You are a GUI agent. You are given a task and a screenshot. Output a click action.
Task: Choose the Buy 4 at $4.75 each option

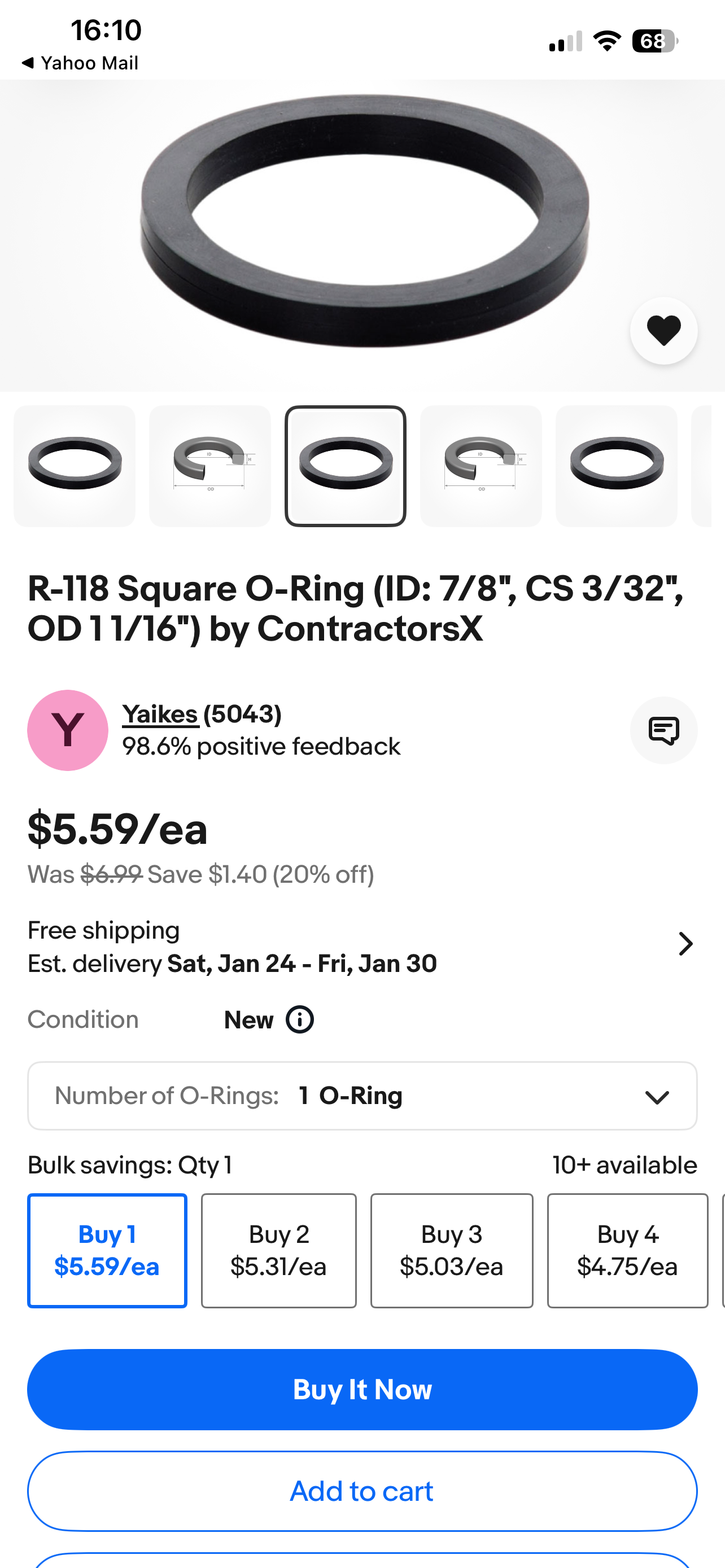(x=628, y=1251)
